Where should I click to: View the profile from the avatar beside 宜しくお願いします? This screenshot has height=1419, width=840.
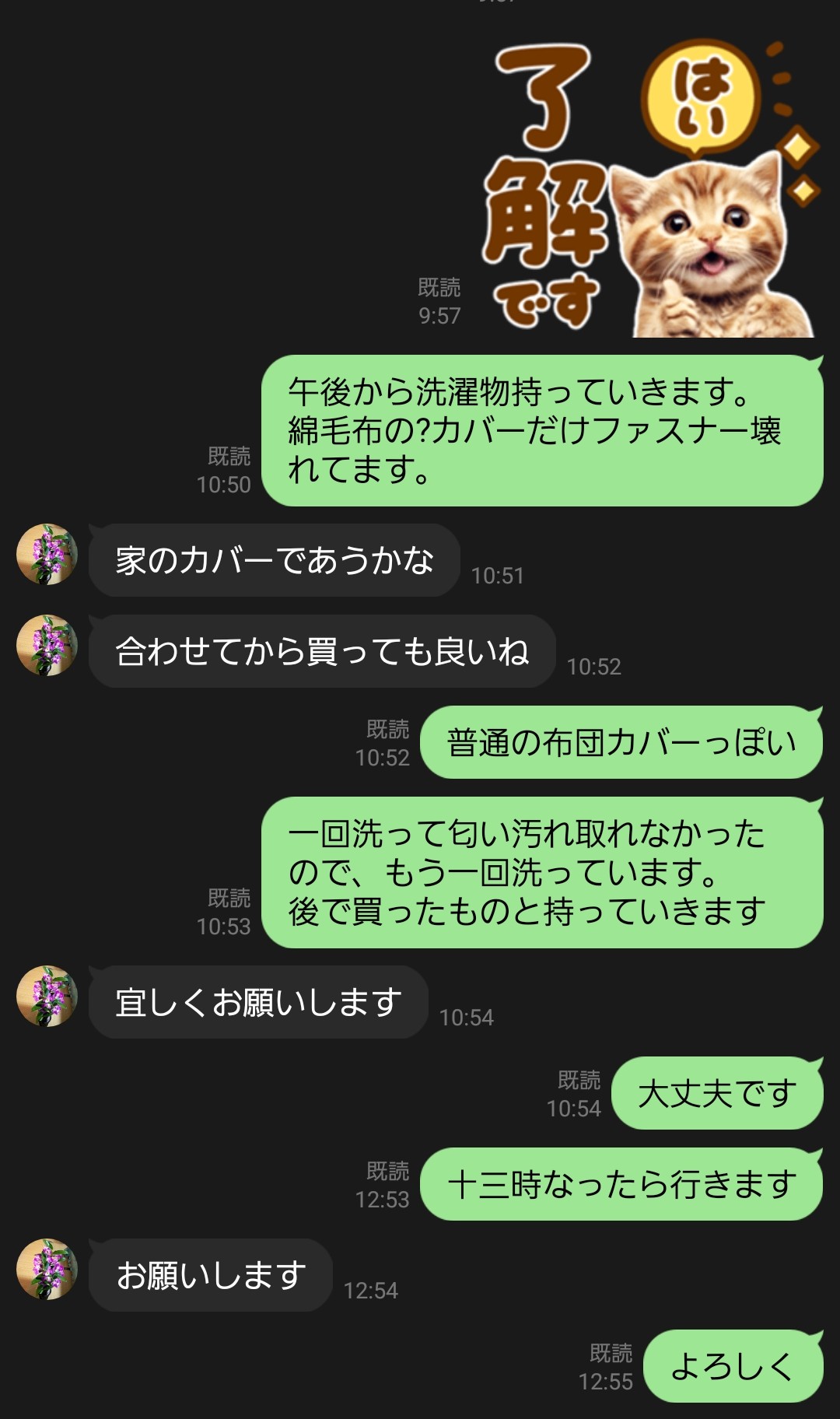click(47, 996)
